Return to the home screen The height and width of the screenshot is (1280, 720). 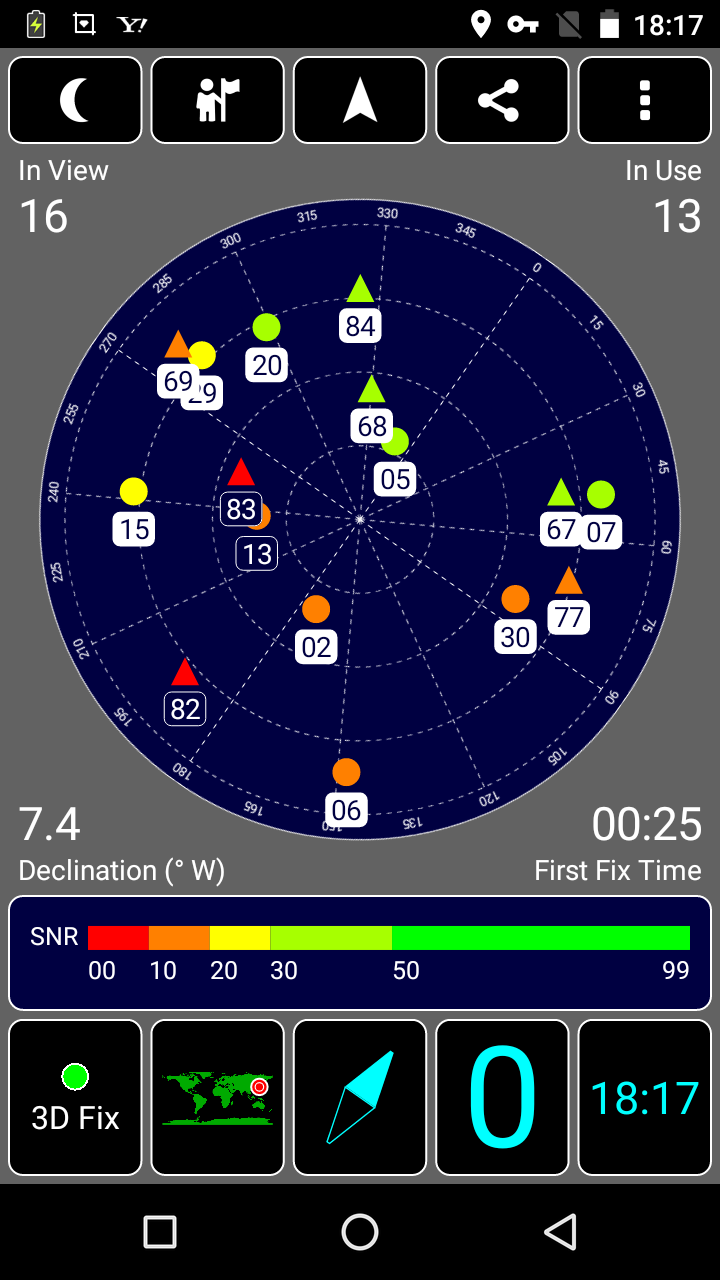(360, 1232)
